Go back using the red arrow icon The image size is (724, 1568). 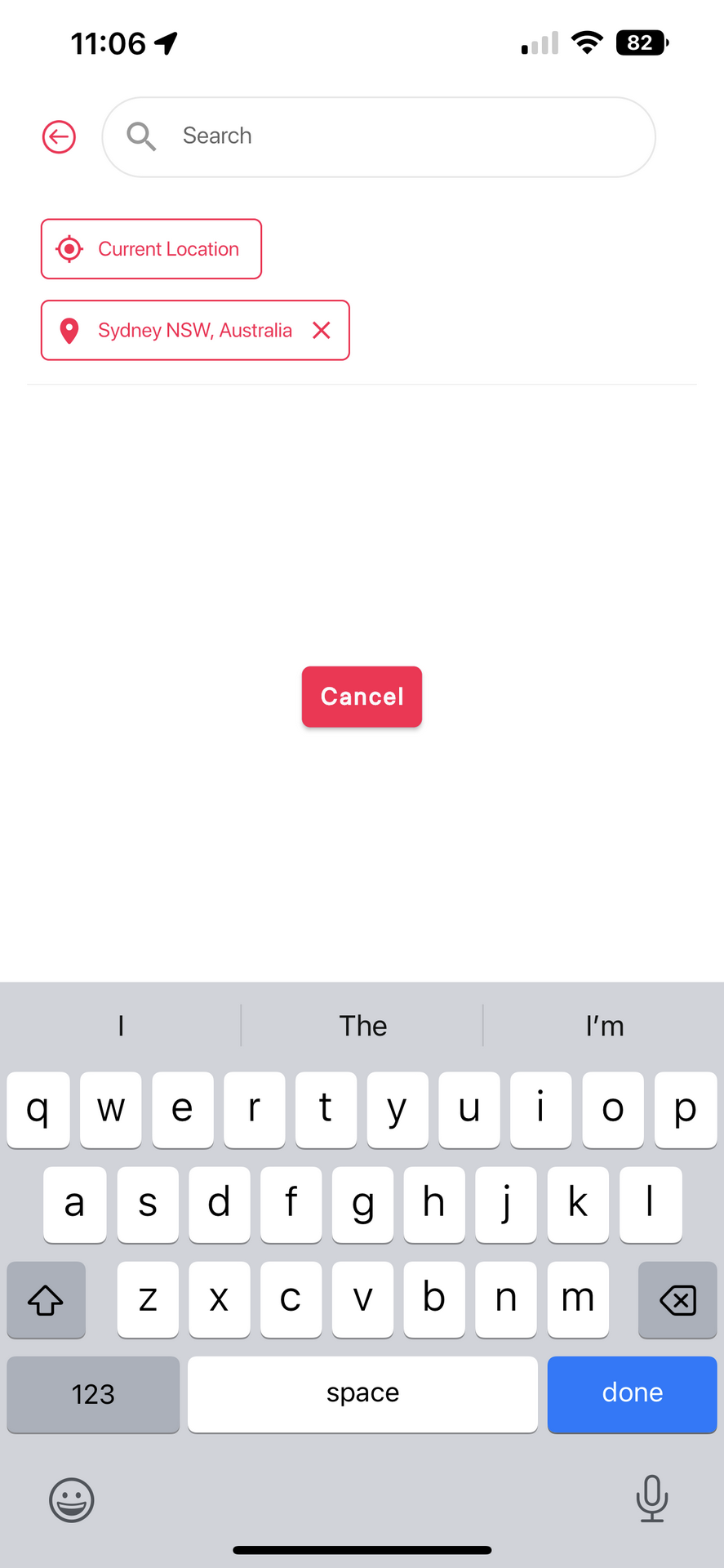pos(59,137)
